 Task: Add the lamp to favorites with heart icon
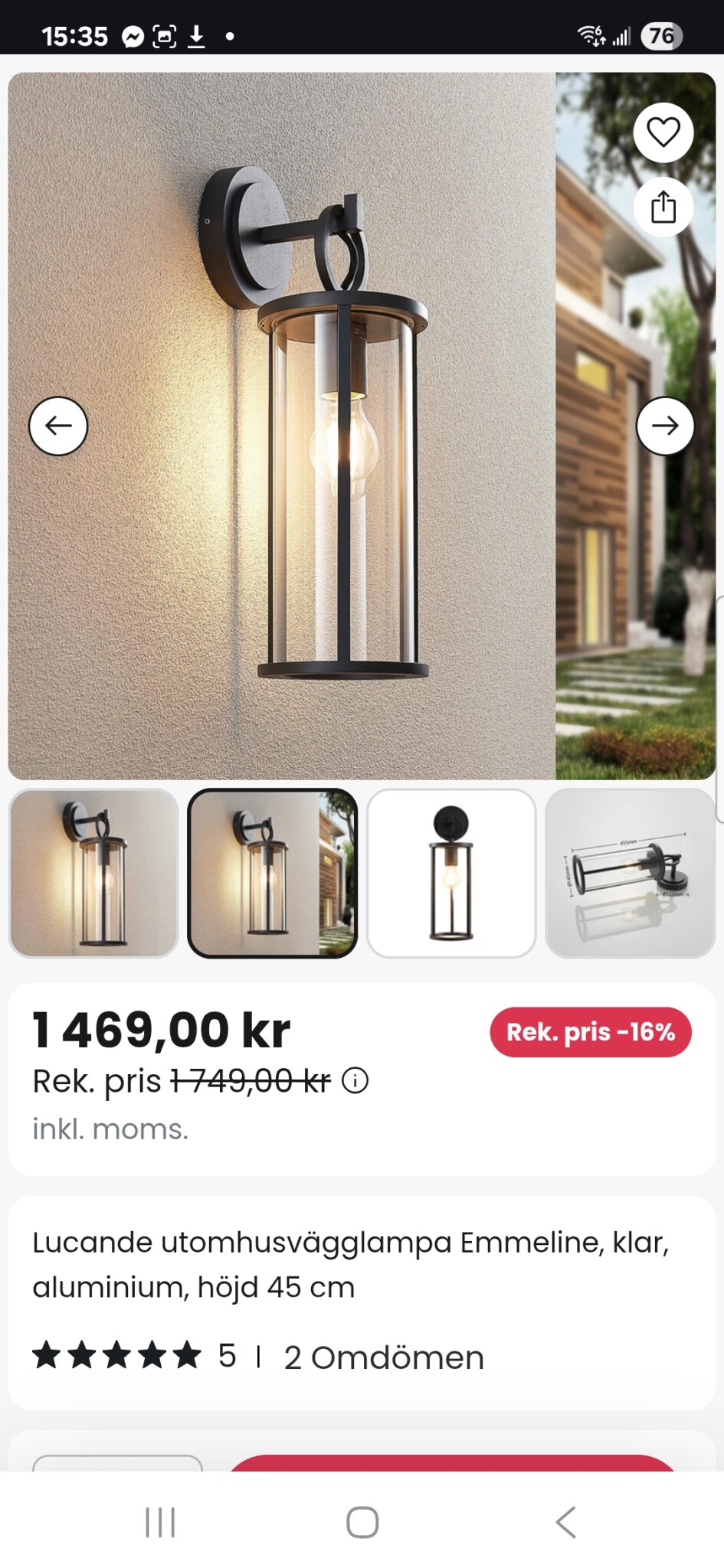pyautogui.click(x=663, y=132)
